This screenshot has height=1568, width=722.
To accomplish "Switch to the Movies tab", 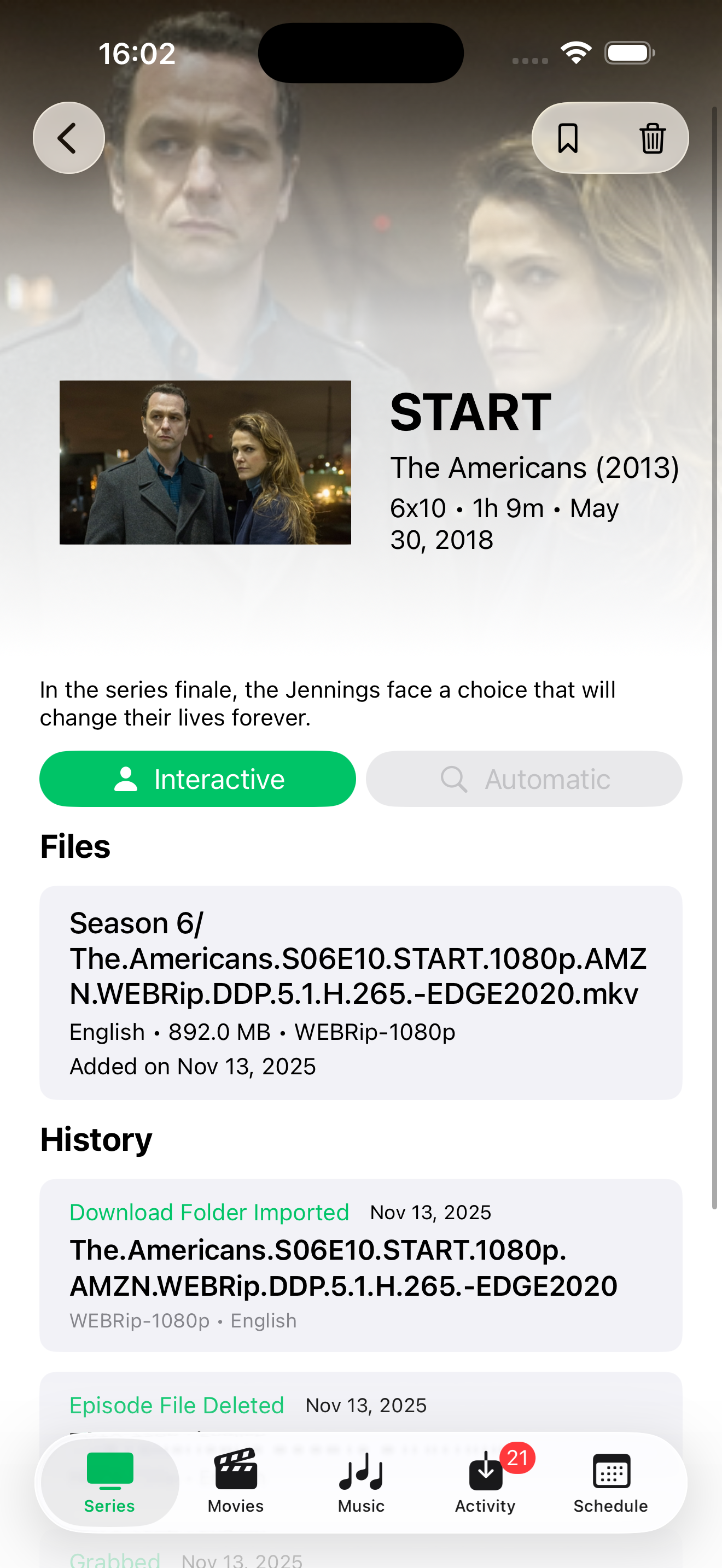I will [x=236, y=1482].
